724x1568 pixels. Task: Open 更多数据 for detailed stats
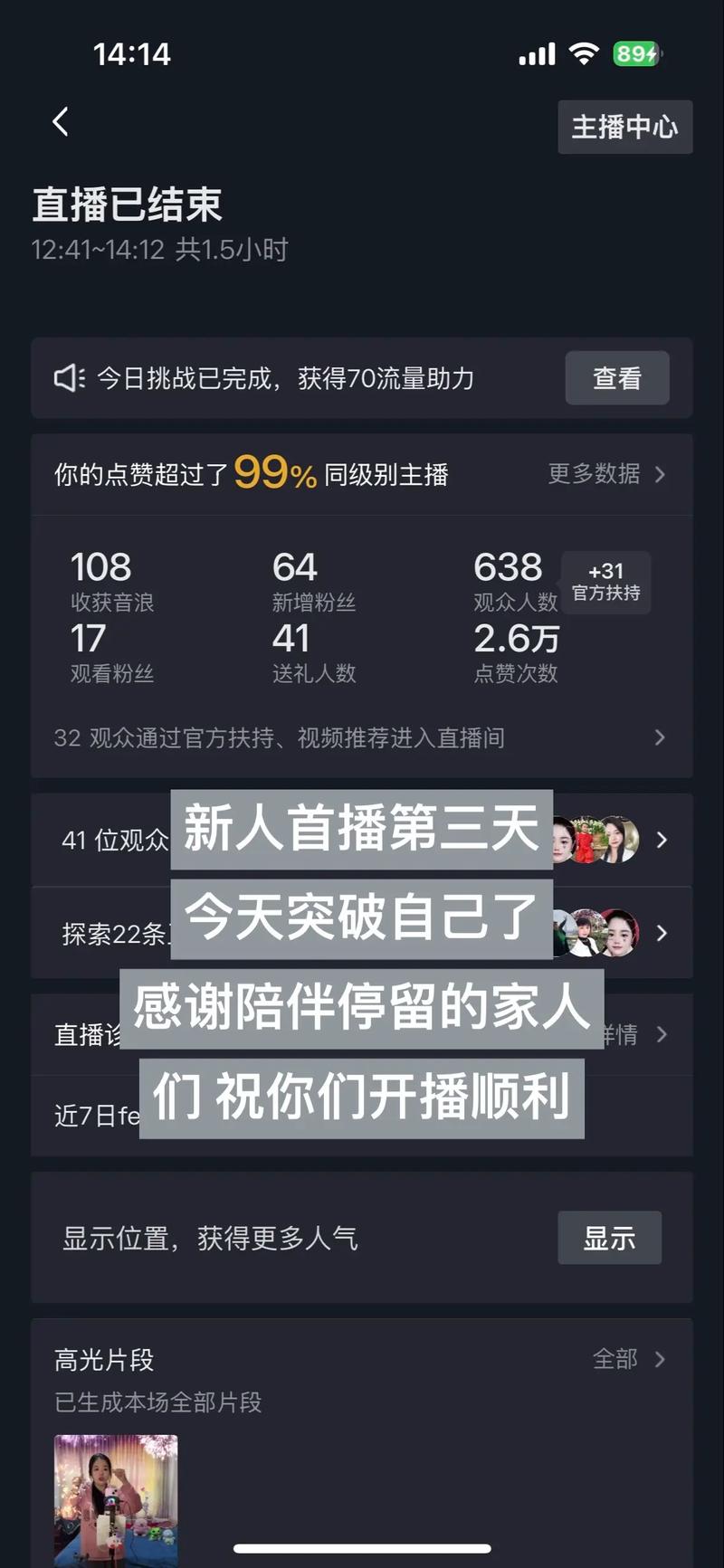[x=606, y=474]
